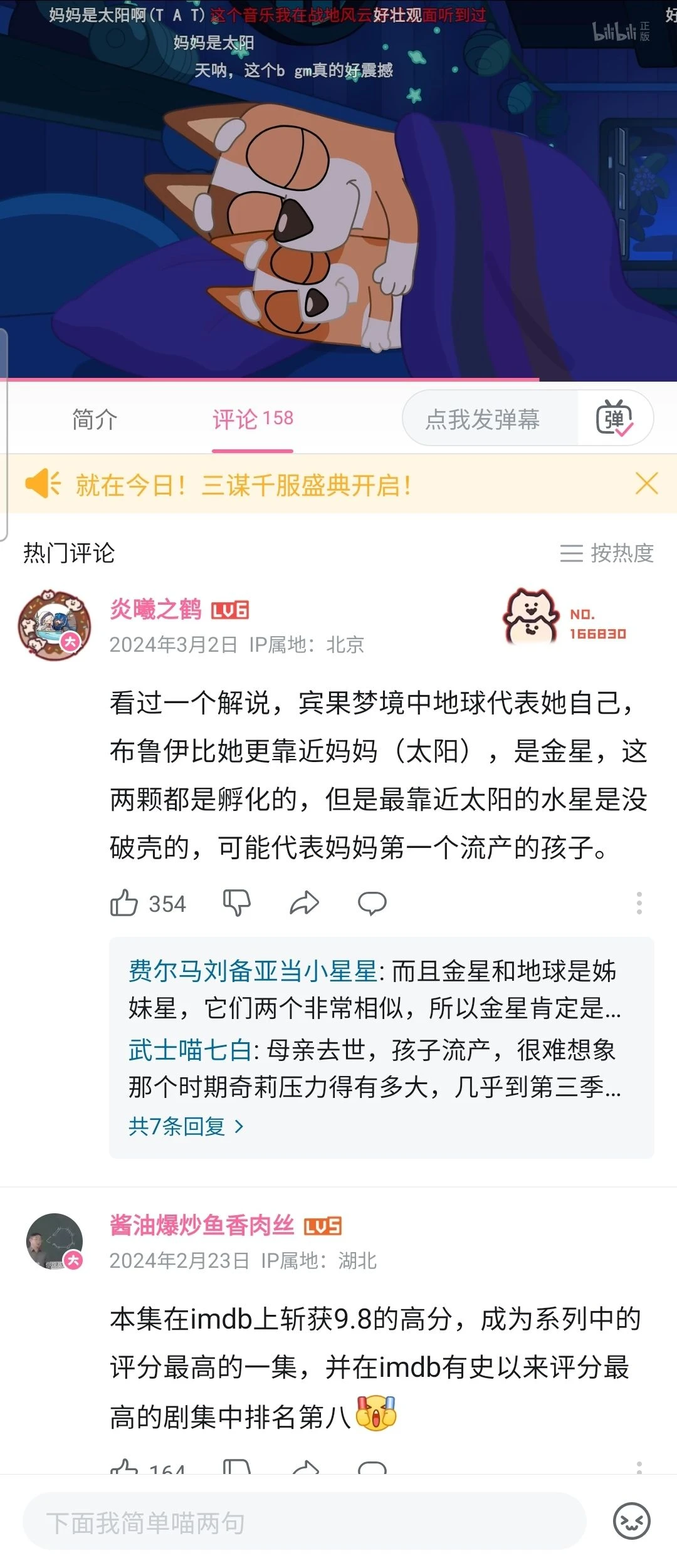Dismiss the 三谋千服盛典 announcement banner

coord(646,484)
